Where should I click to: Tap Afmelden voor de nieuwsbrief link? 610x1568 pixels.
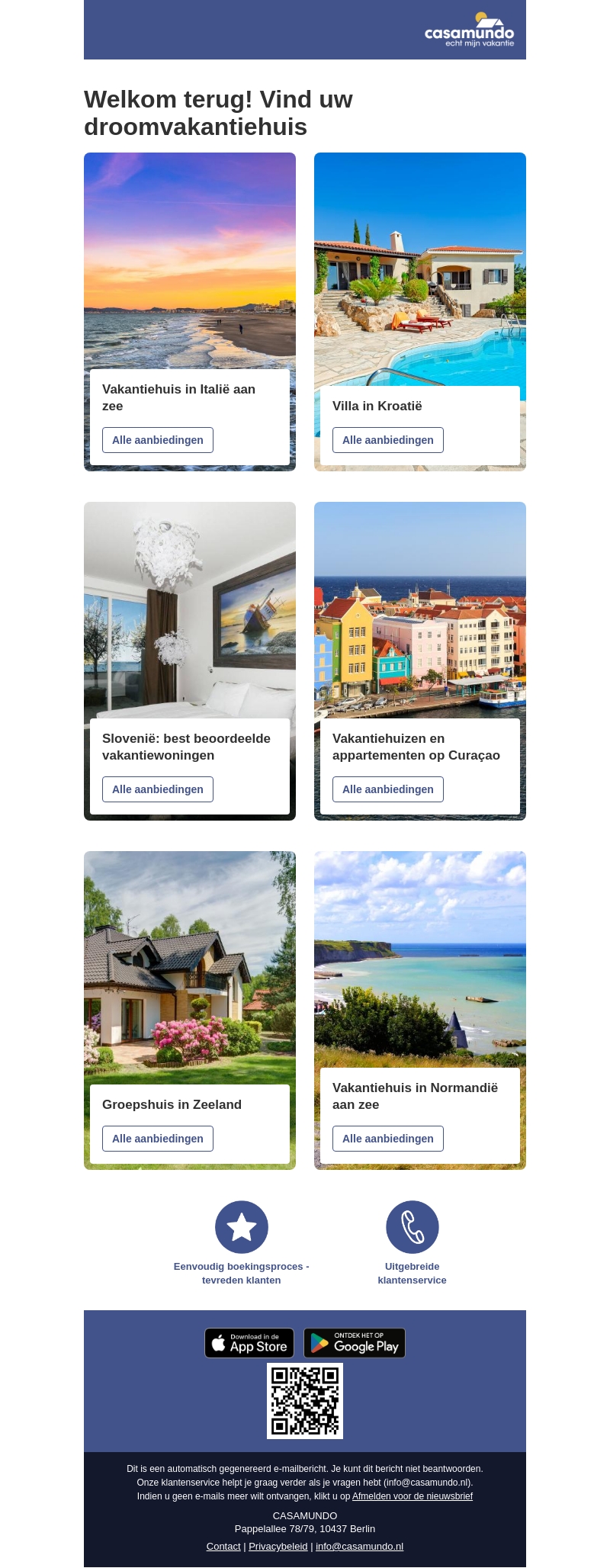click(x=412, y=1496)
